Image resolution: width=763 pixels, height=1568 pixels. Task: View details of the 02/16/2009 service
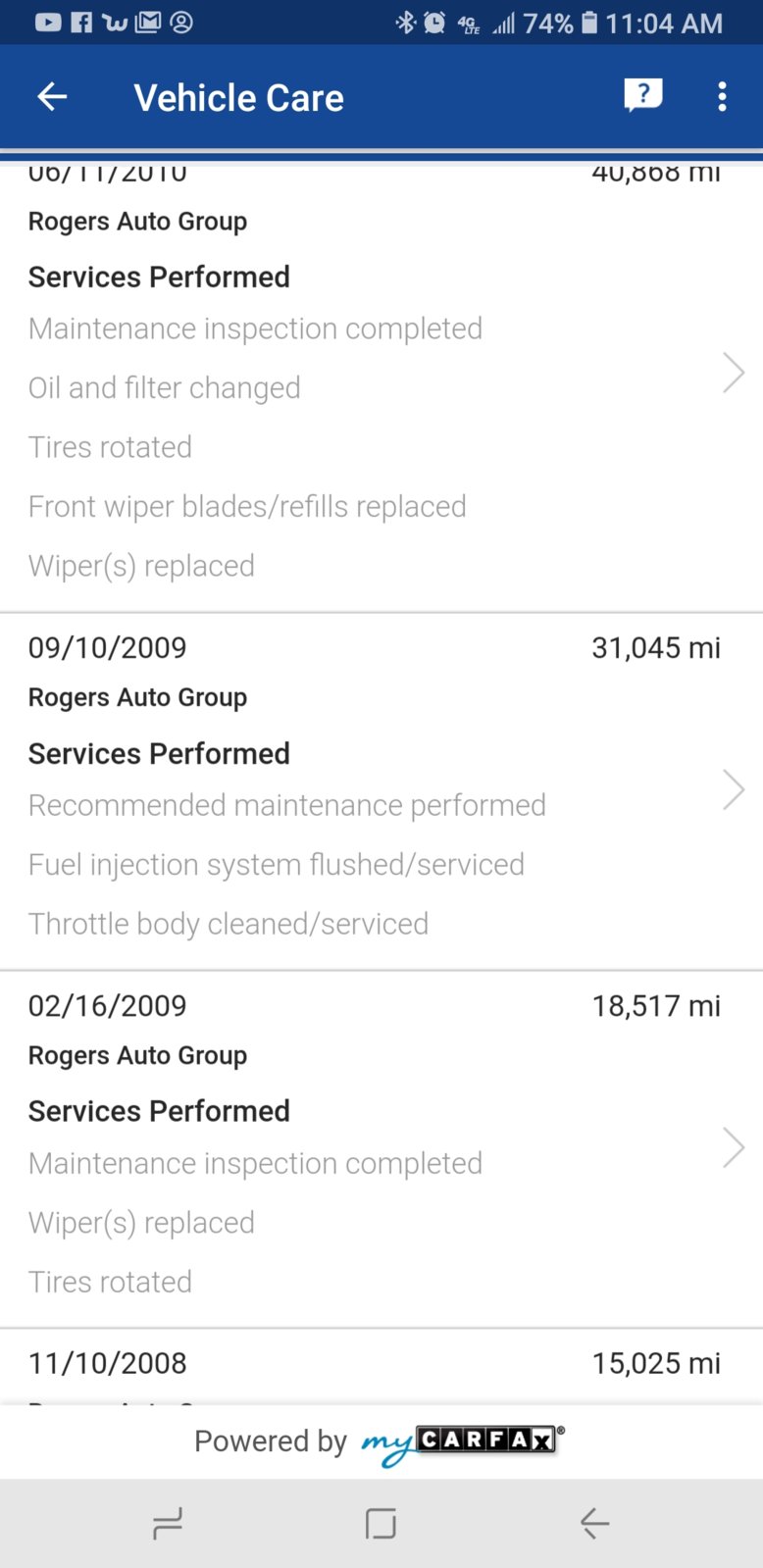(381, 1150)
